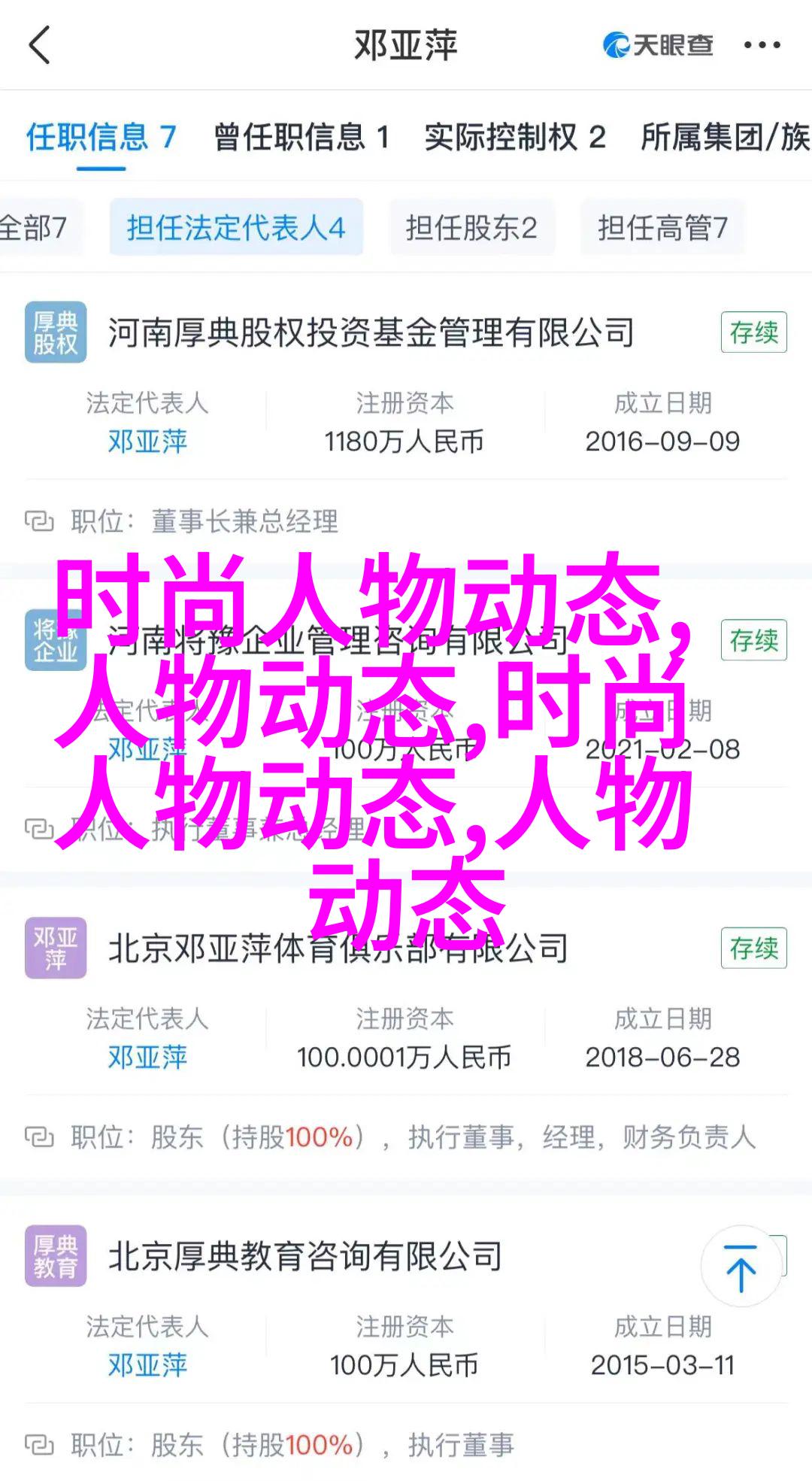
Task: Select the 担任法定代表人4 filter chip
Action: point(235,227)
